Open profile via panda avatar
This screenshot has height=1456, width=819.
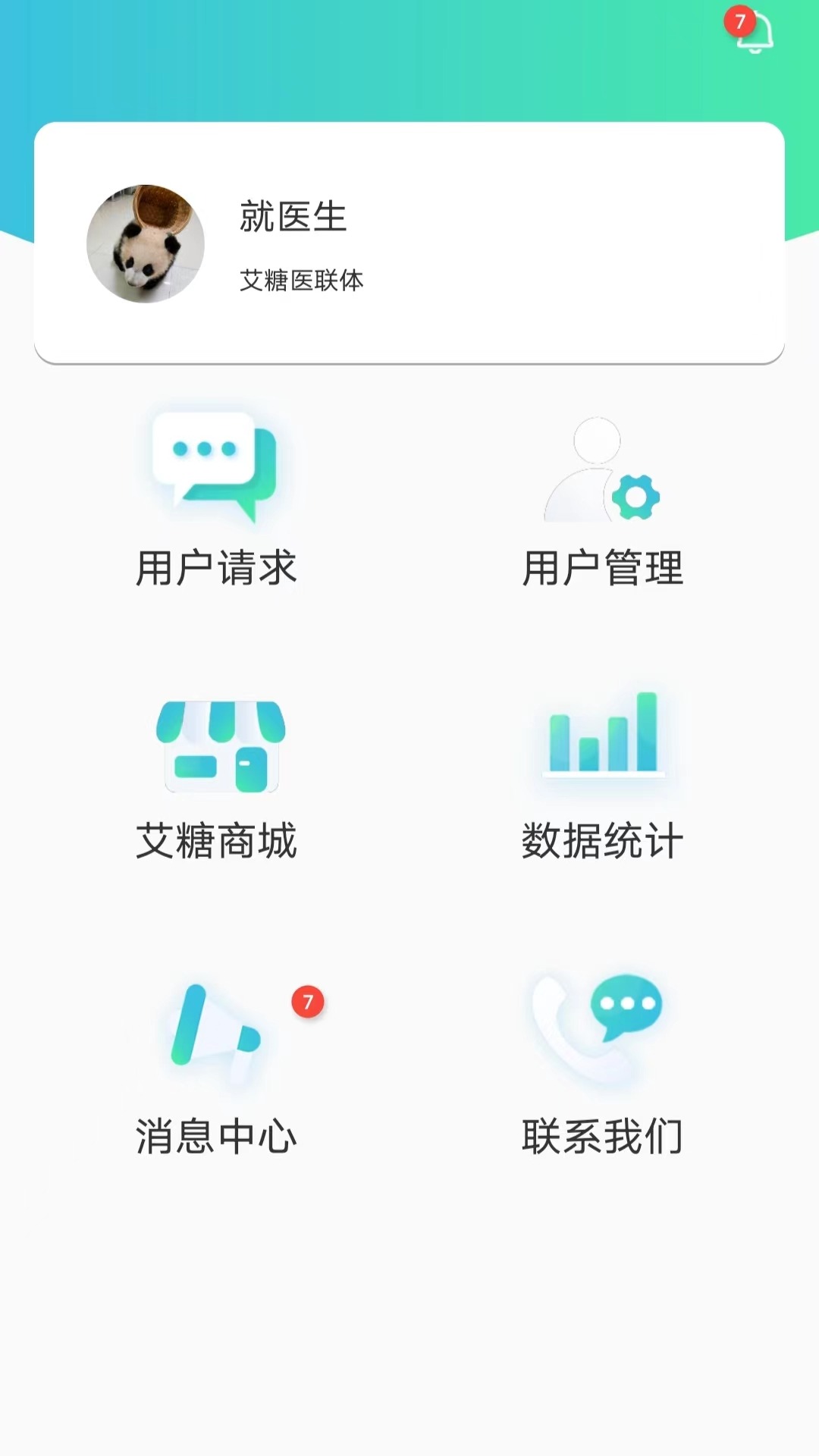click(148, 243)
